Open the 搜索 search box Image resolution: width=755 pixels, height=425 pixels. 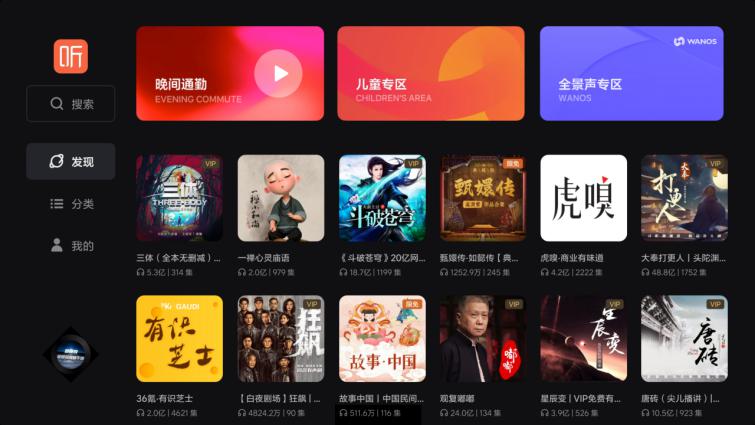coord(70,104)
